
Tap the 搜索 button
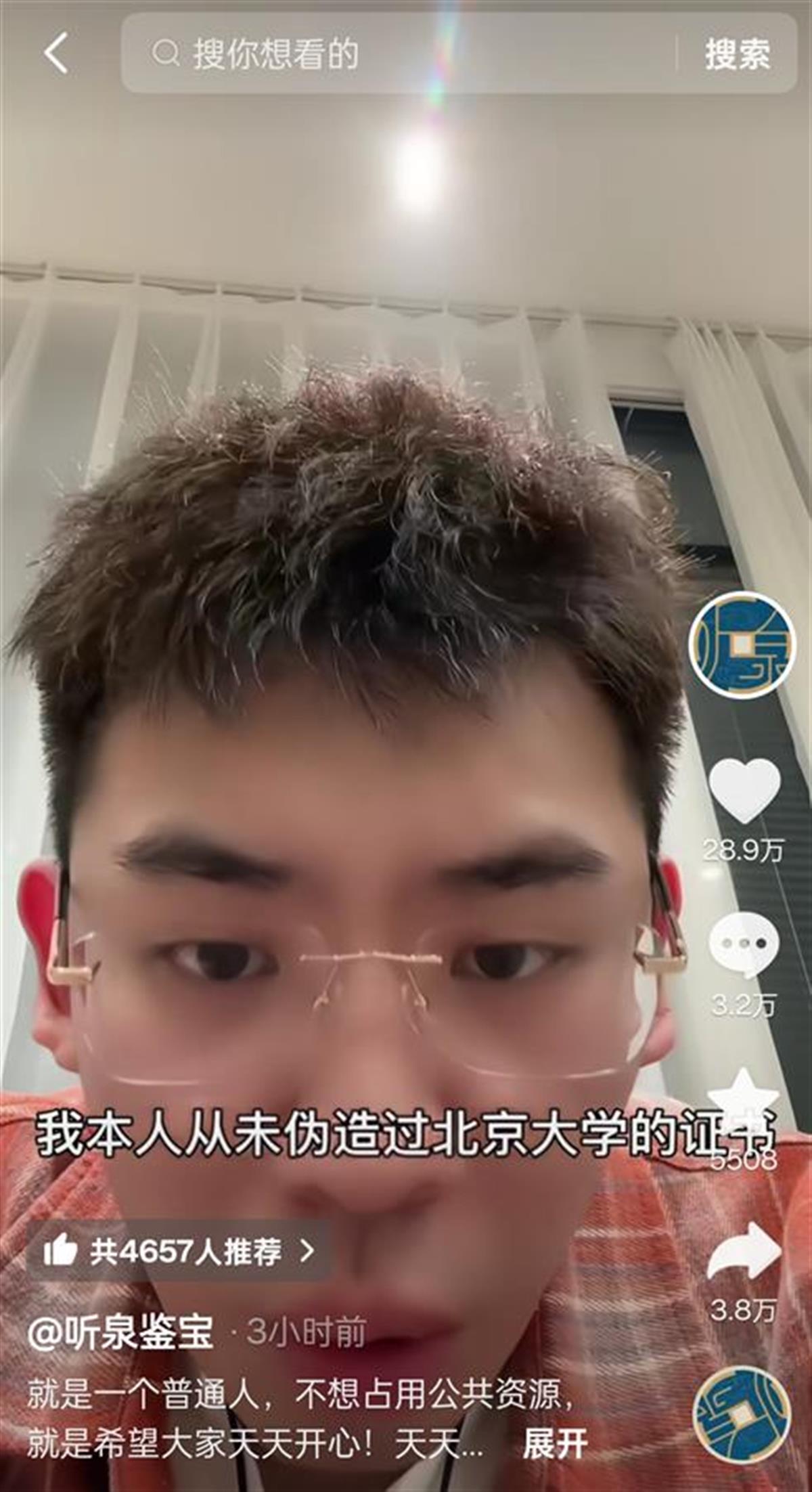(x=737, y=53)
